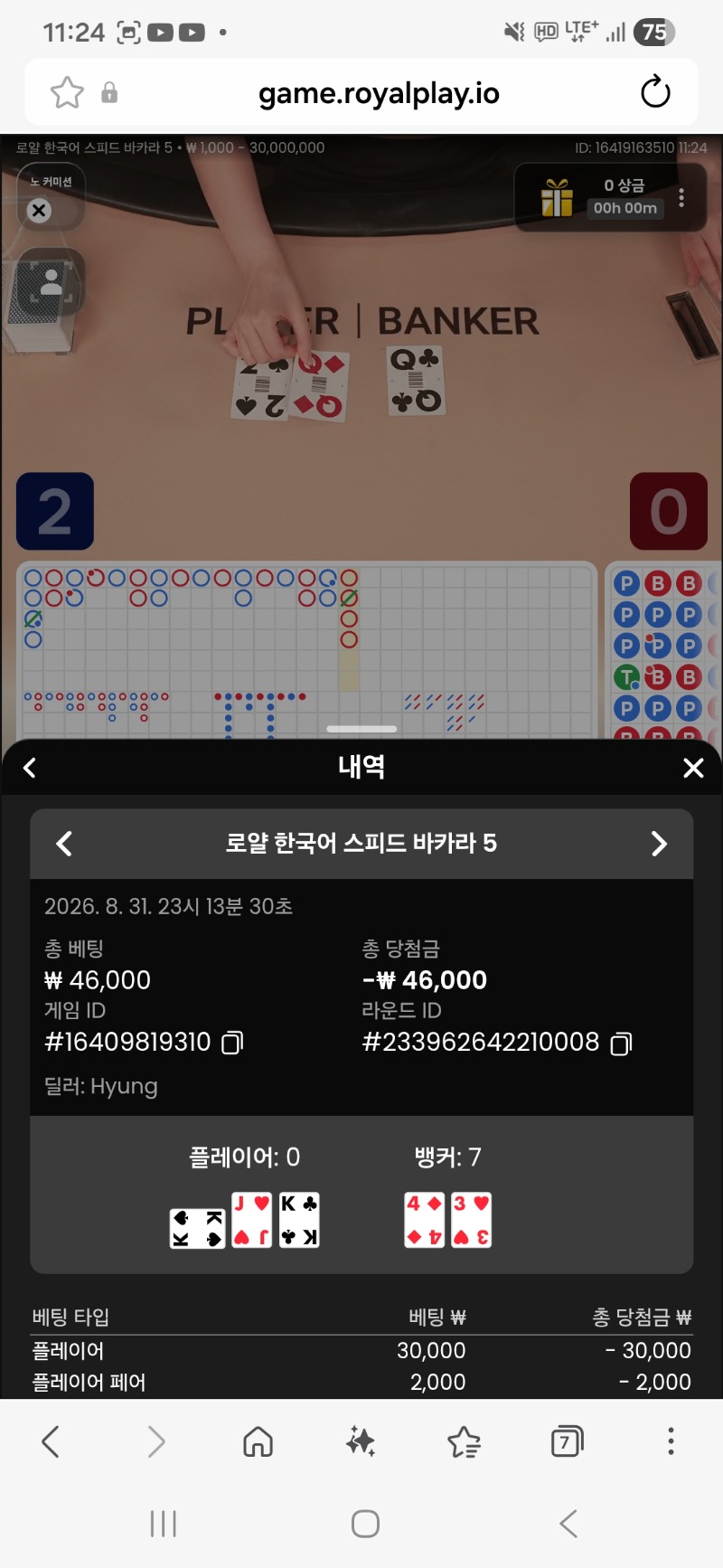Close the 내역 history panel

coord(693,768)
